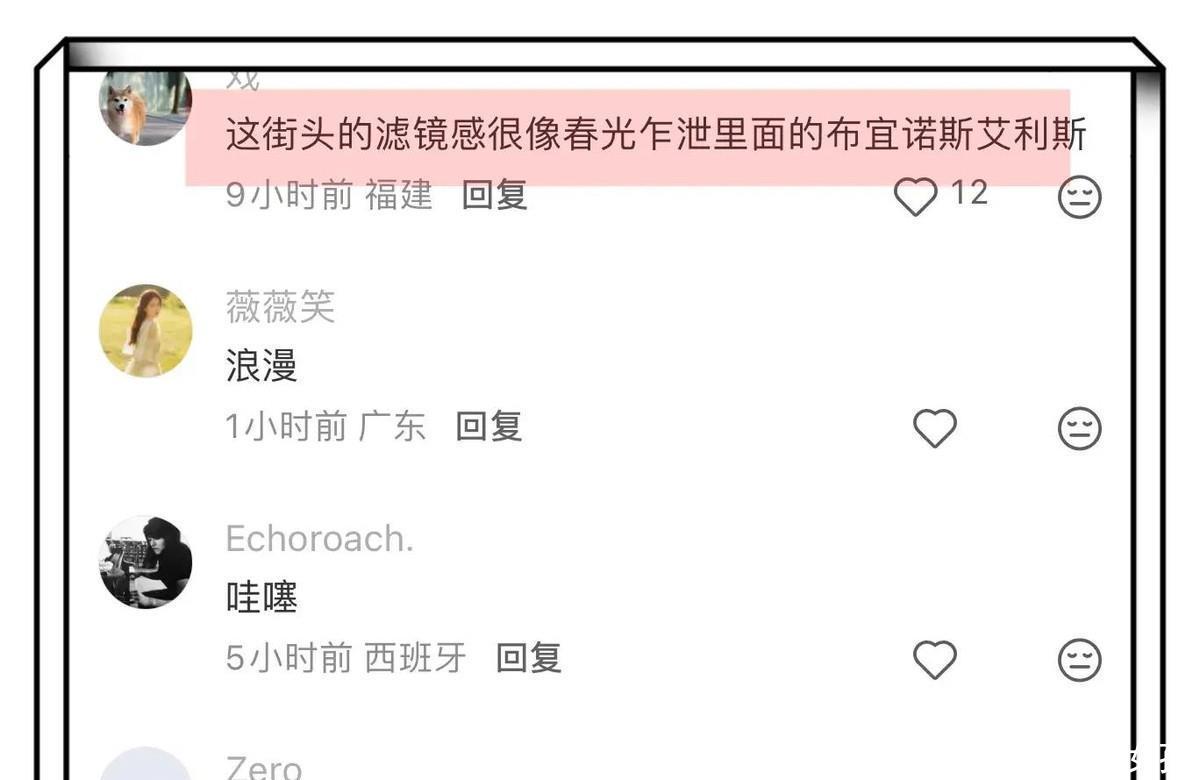Like Echoroach.'s comment
1200x780 pixels.
point(936,660)
